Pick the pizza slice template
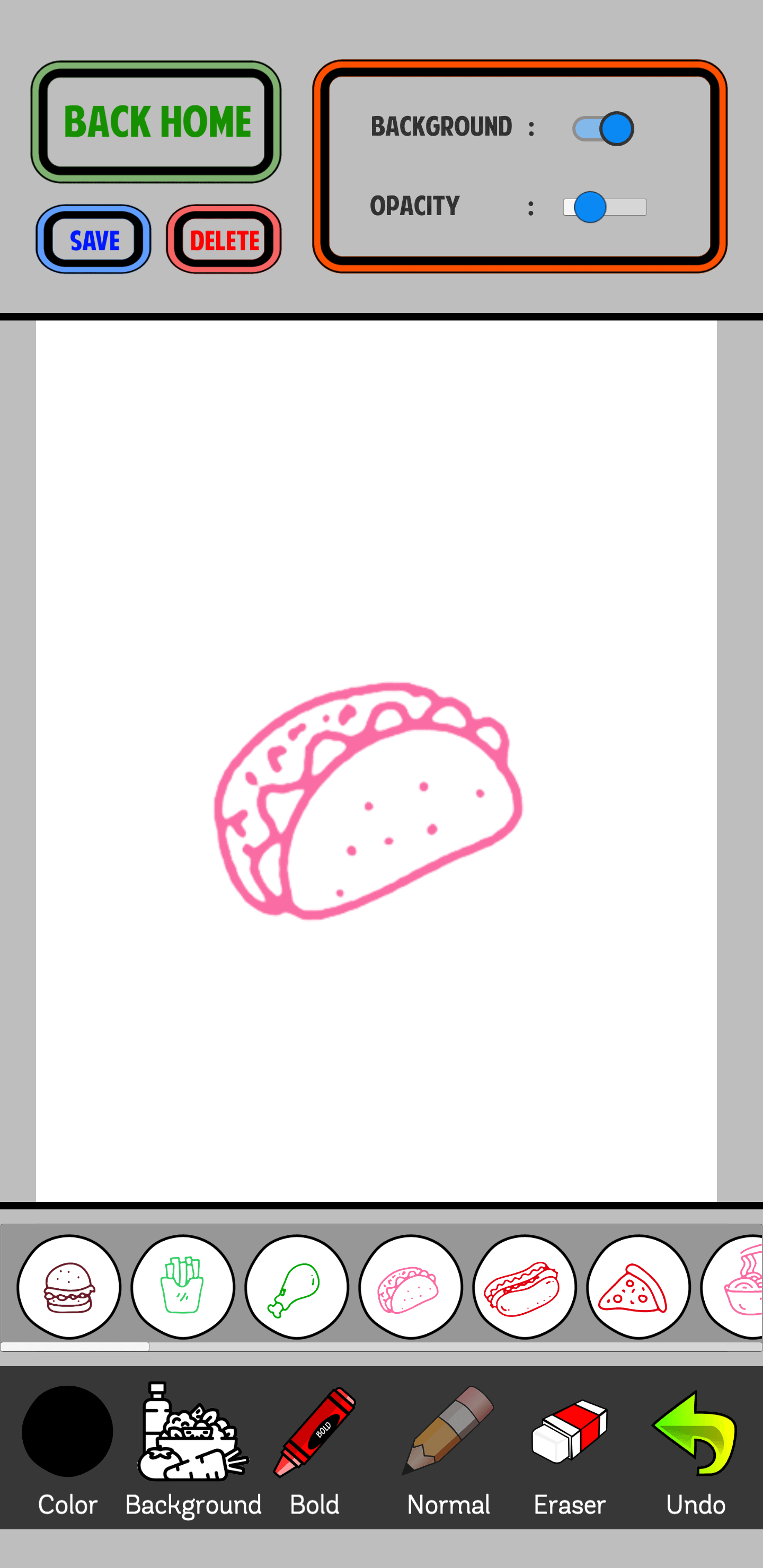This screenshot has height=1568, width=763. [638, 1287]
